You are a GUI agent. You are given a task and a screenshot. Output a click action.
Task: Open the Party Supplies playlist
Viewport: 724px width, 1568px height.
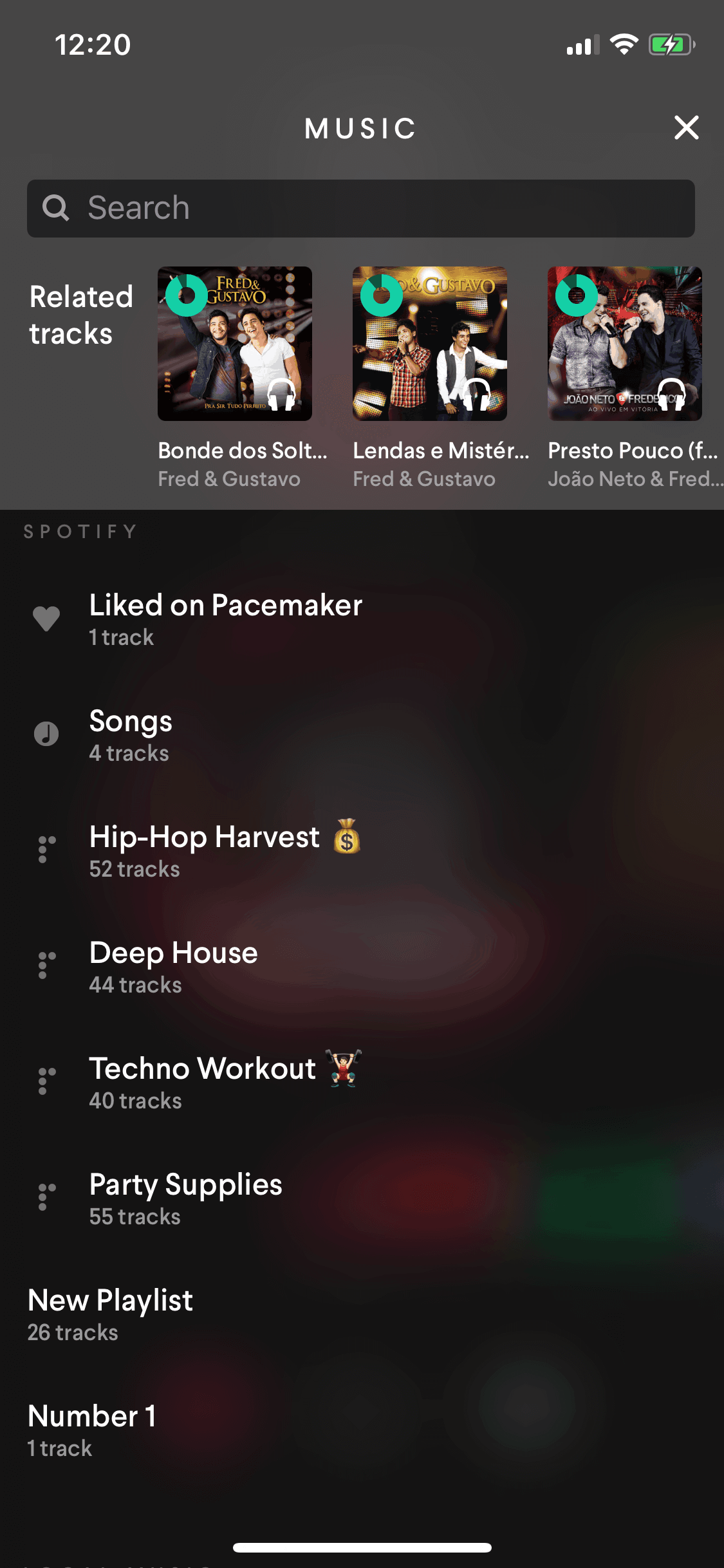coord(362,1199)
